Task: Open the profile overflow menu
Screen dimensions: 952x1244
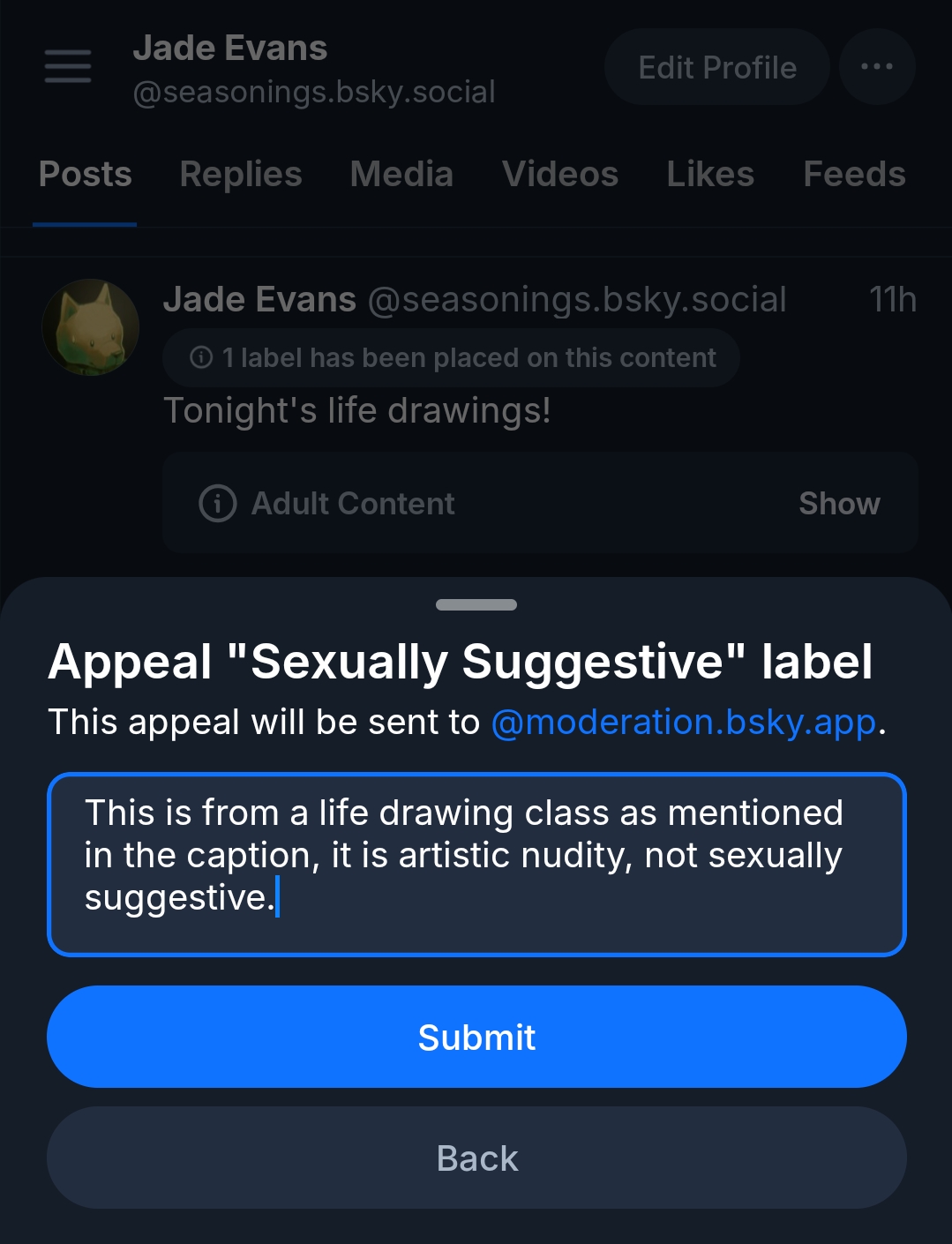Action: [x=876, y=67]
